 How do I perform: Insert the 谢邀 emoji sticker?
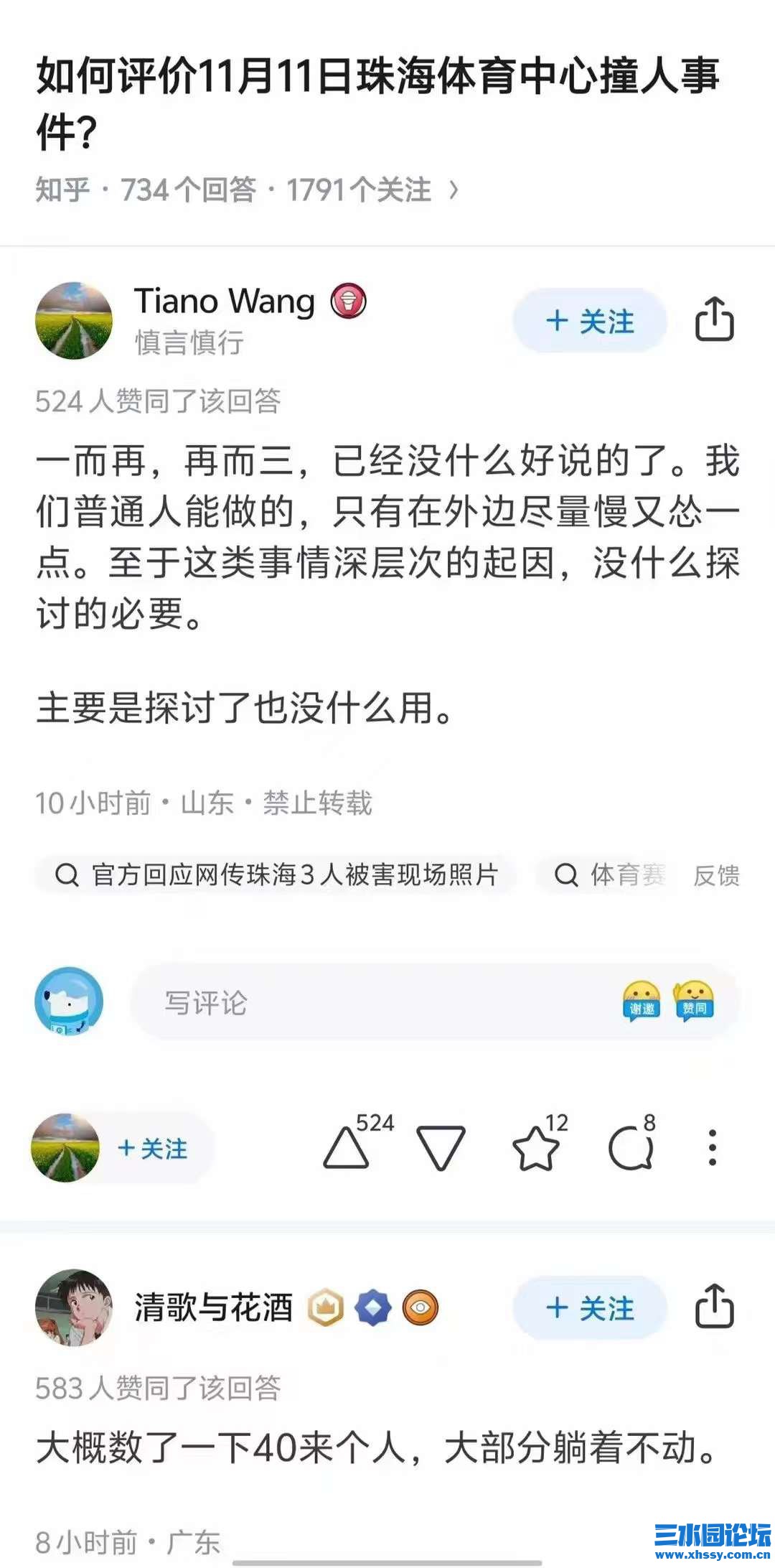tap(641, 1002)
